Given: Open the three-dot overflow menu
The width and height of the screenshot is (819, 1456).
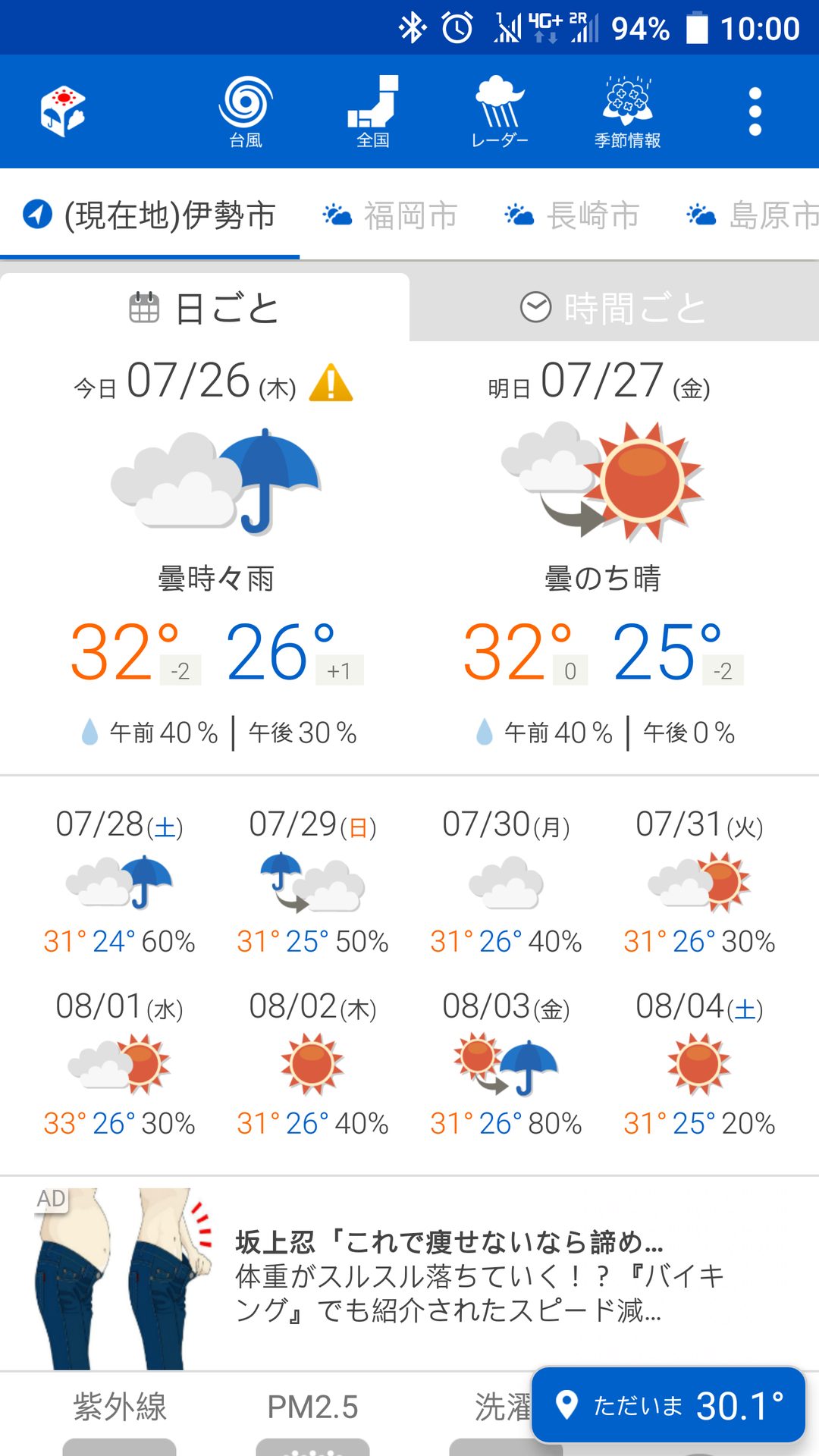Looking at the screenshot, I should click(x=755, y=111).
